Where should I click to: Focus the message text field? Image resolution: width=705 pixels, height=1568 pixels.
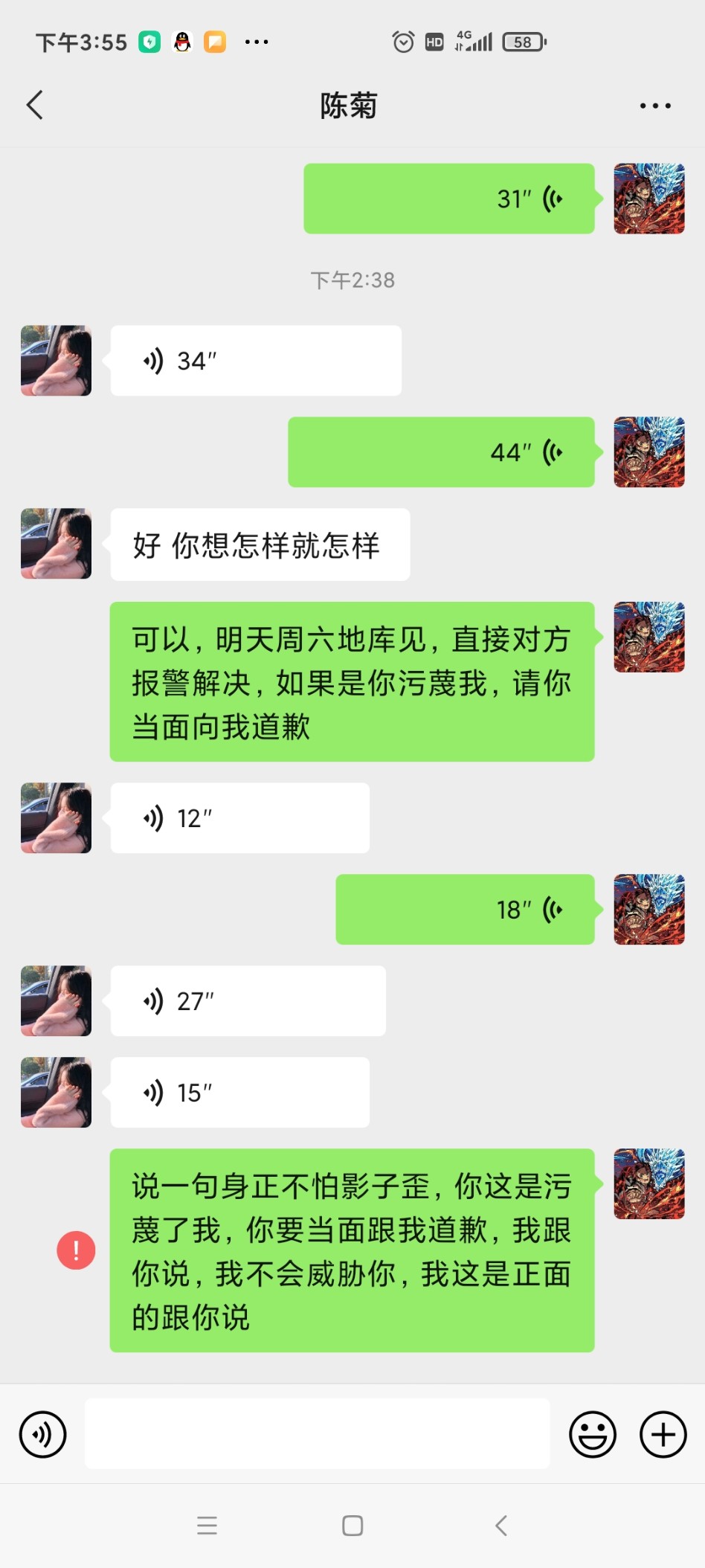317,1434
